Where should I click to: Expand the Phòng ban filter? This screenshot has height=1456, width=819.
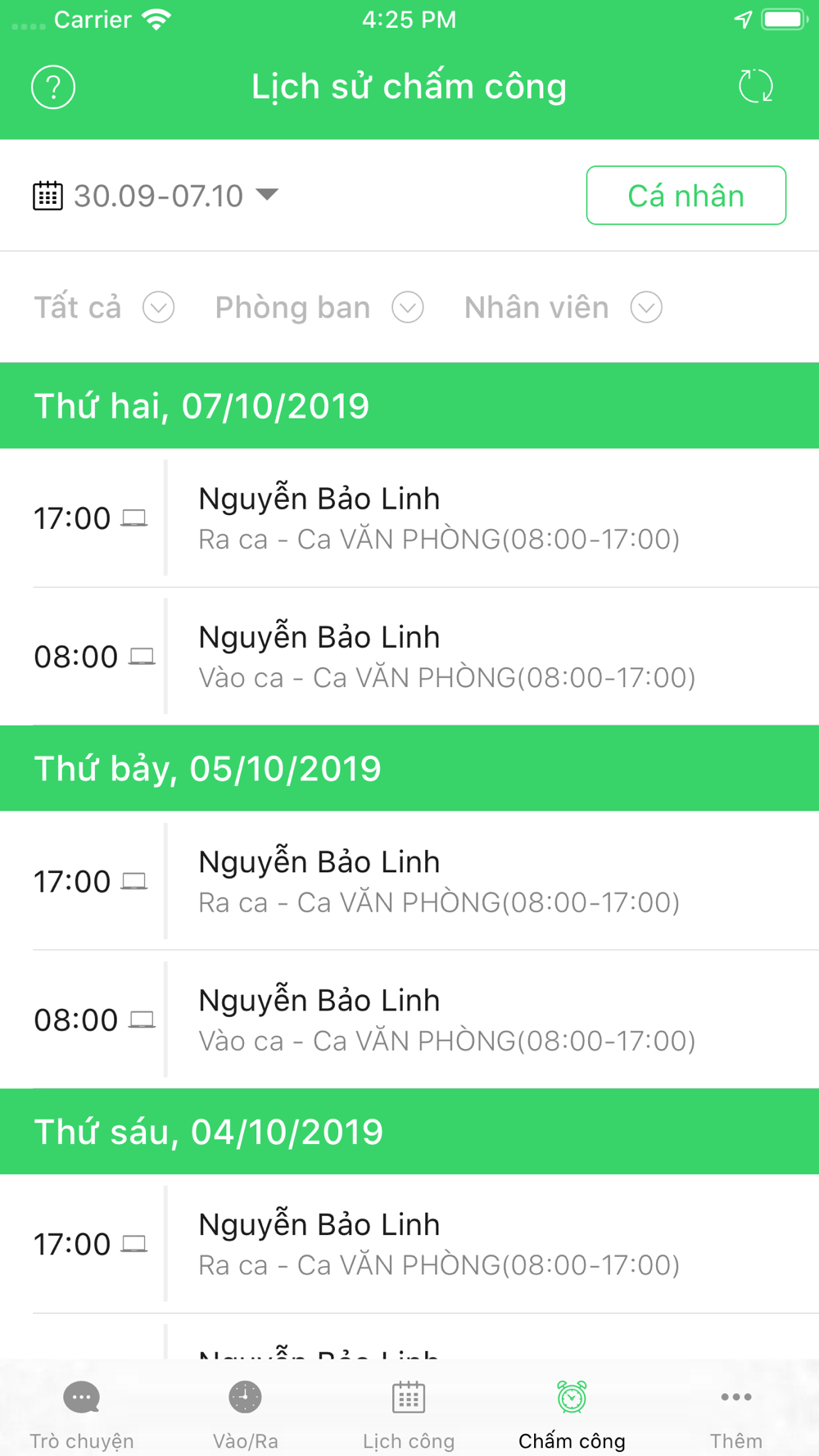click(319, 308)
